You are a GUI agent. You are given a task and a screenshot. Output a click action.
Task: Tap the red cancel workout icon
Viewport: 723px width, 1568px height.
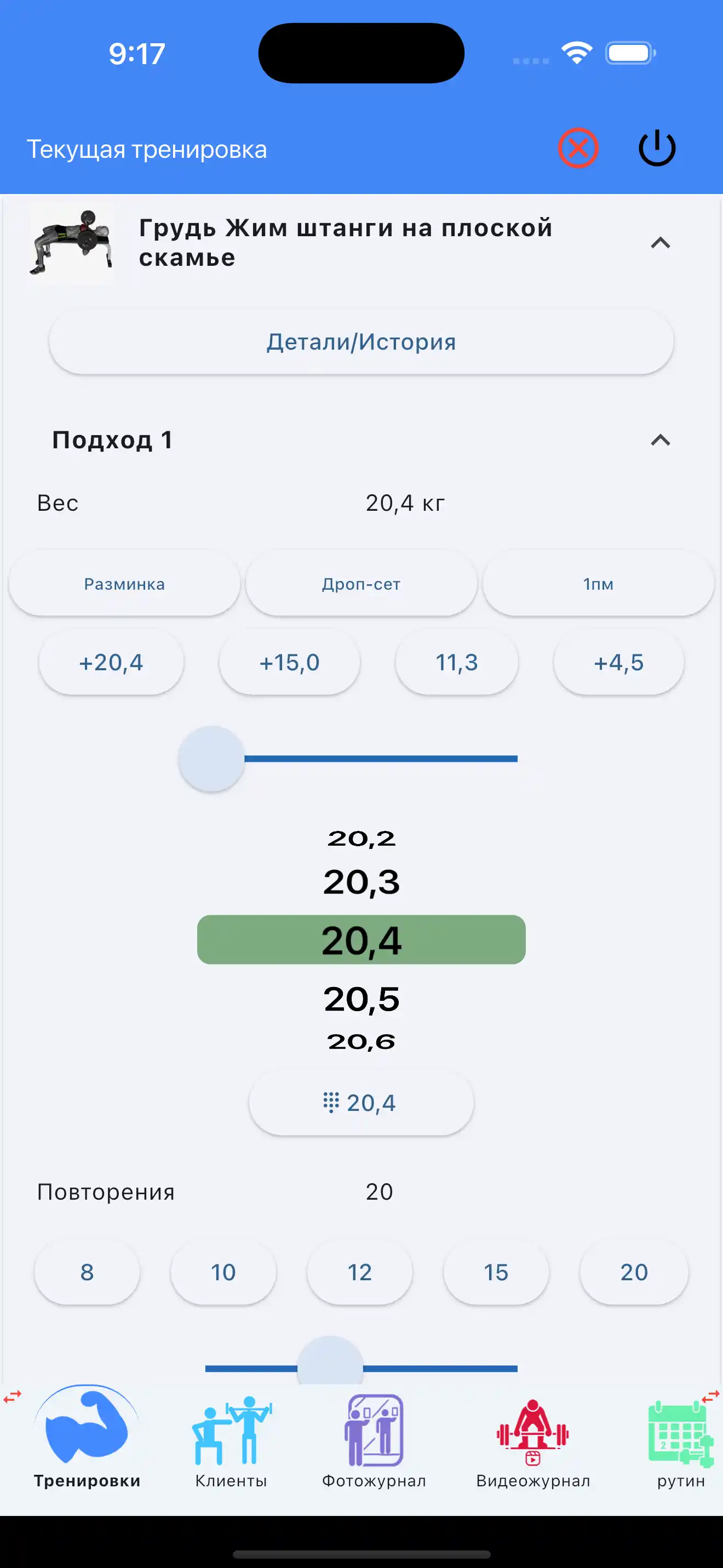point(578,148)
